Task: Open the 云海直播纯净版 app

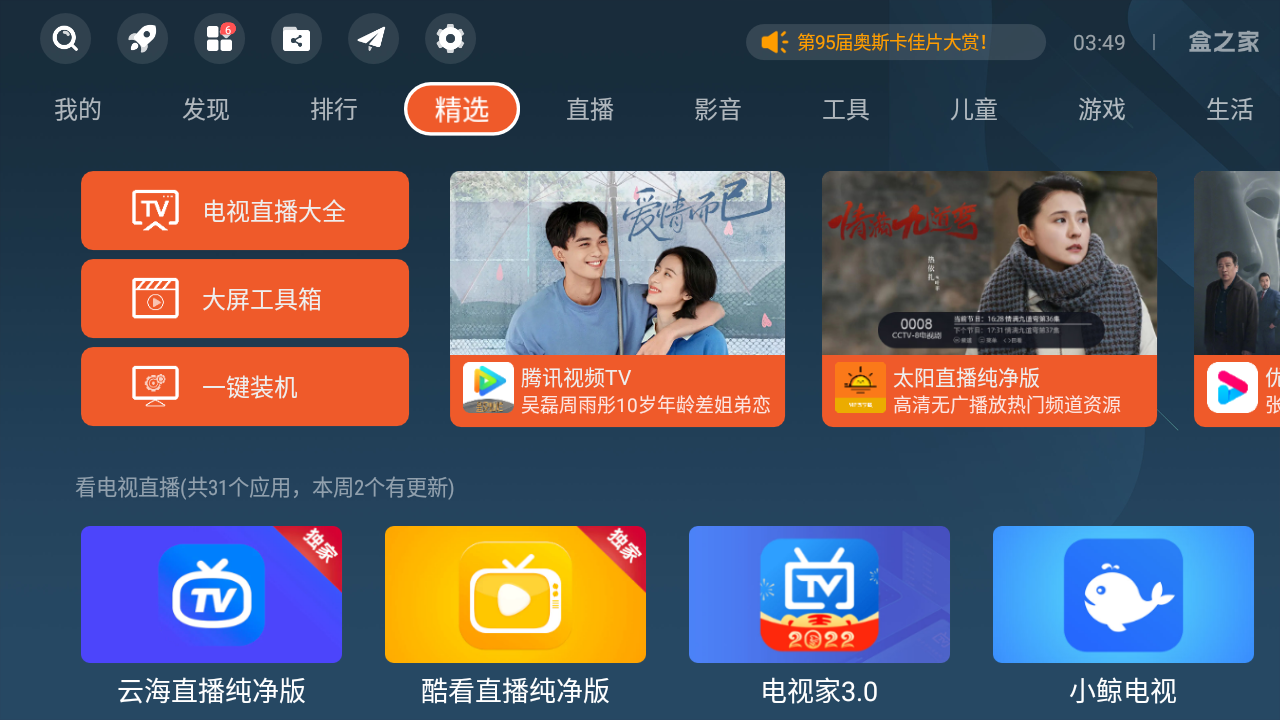Action: [211, 595]
